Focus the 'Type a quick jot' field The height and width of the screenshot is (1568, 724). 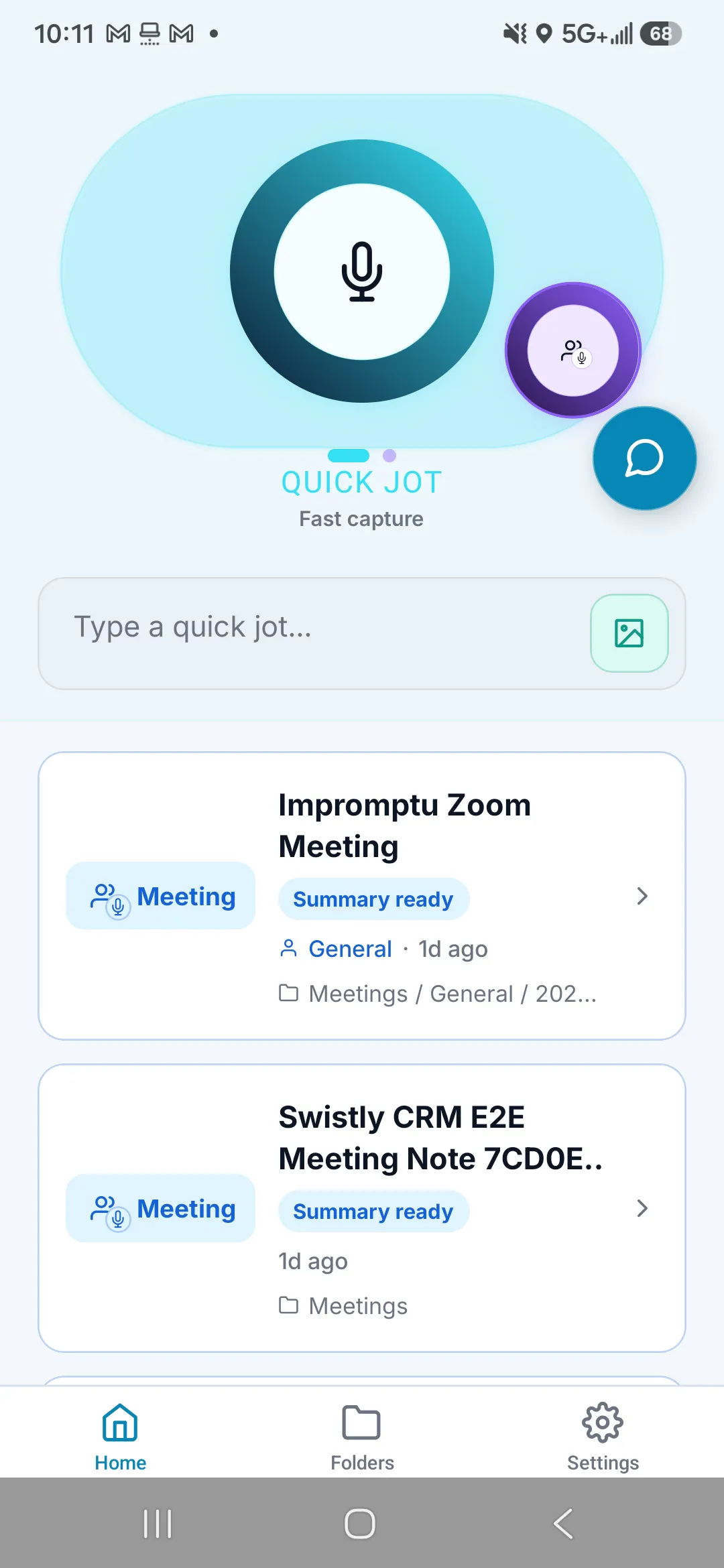coord(312,633)
